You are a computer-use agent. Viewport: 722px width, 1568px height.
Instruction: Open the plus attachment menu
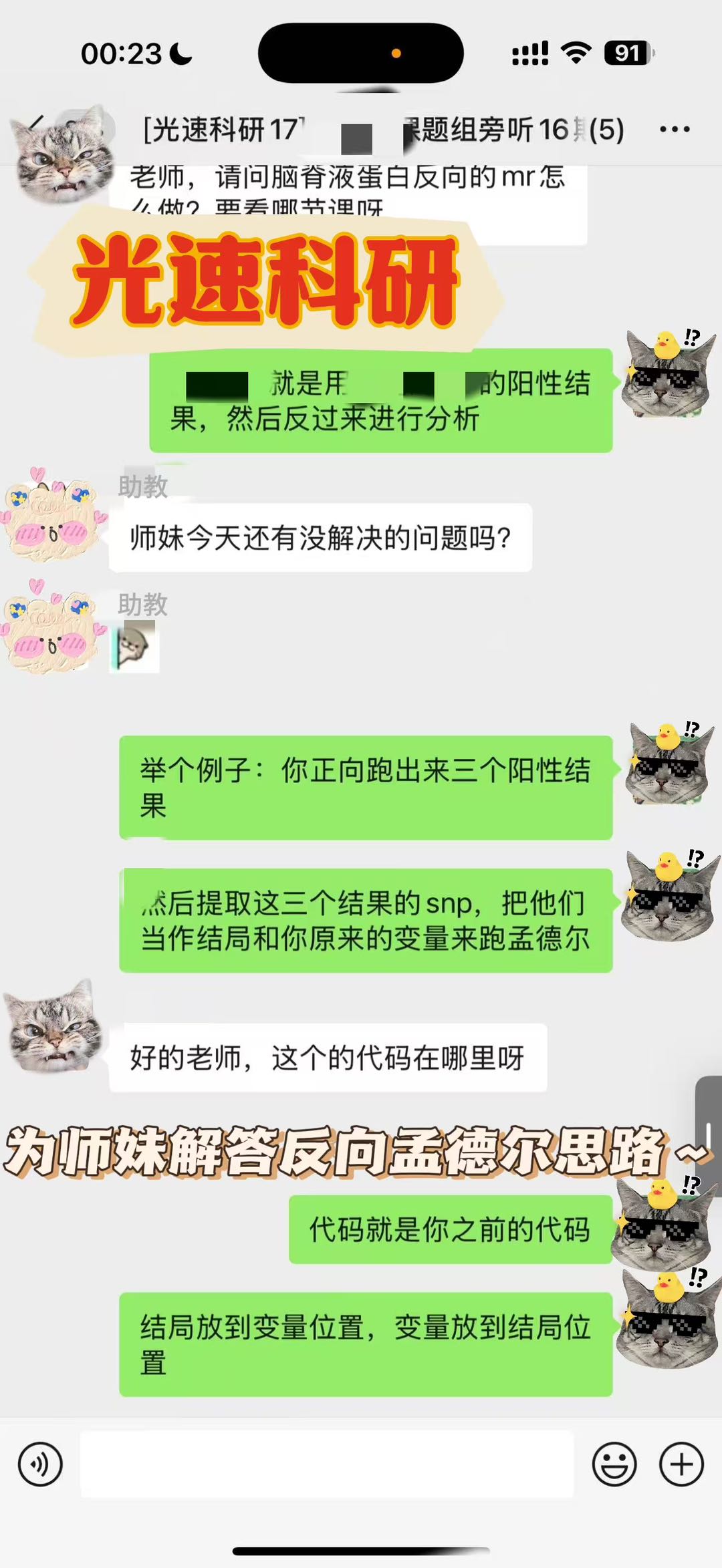coord(681,1464)
